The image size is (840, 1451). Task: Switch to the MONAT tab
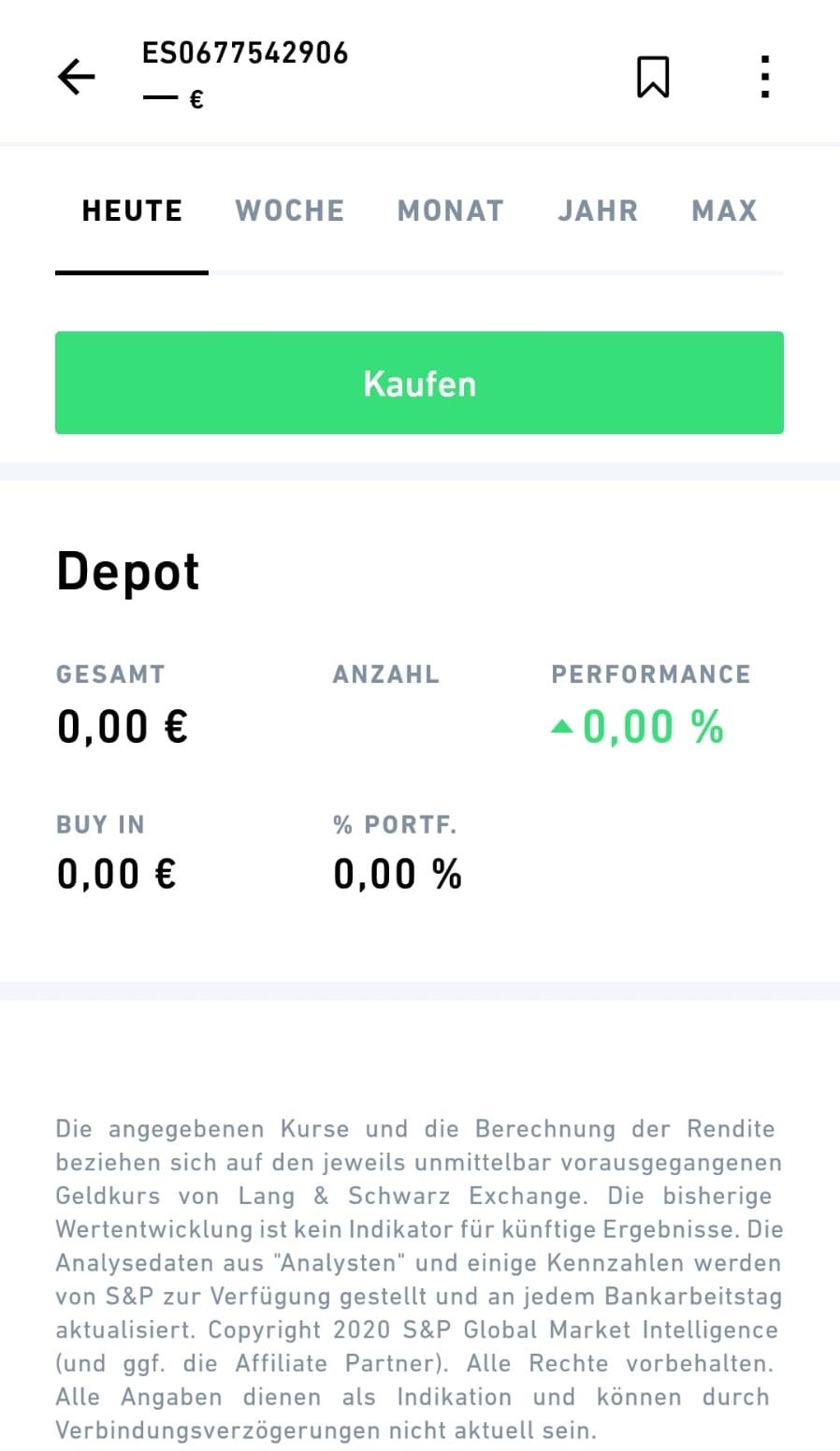450,210
